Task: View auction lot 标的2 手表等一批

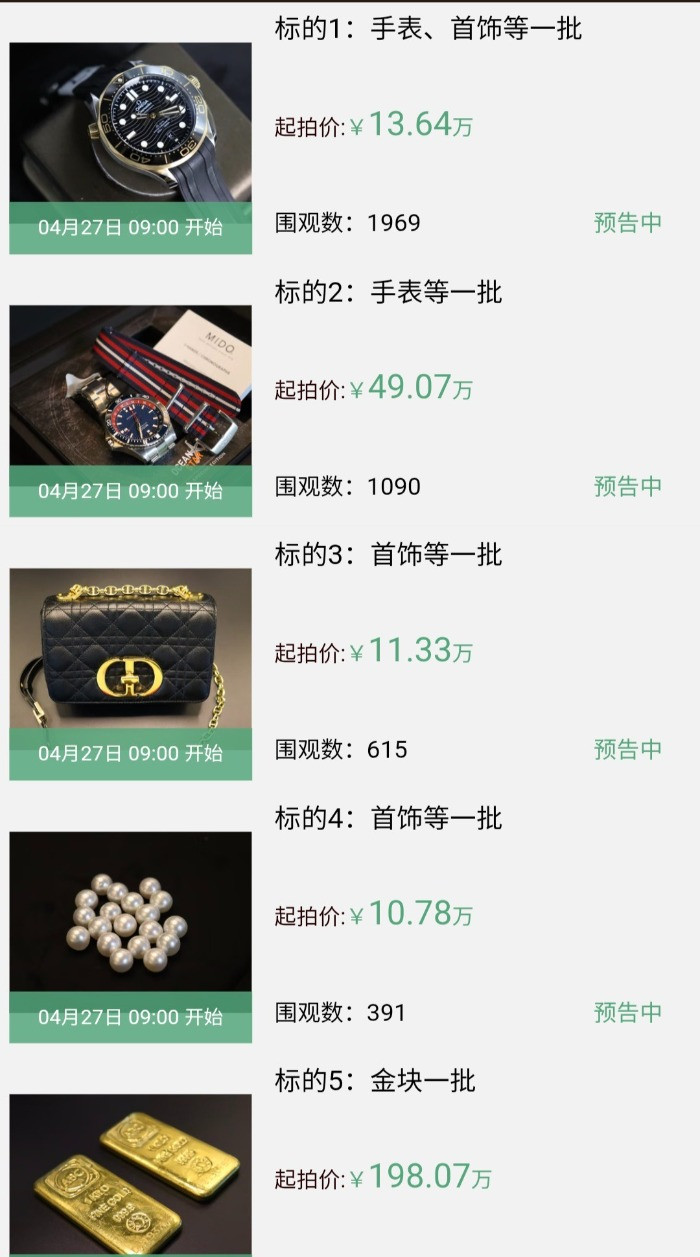Action: coord(388,292)
